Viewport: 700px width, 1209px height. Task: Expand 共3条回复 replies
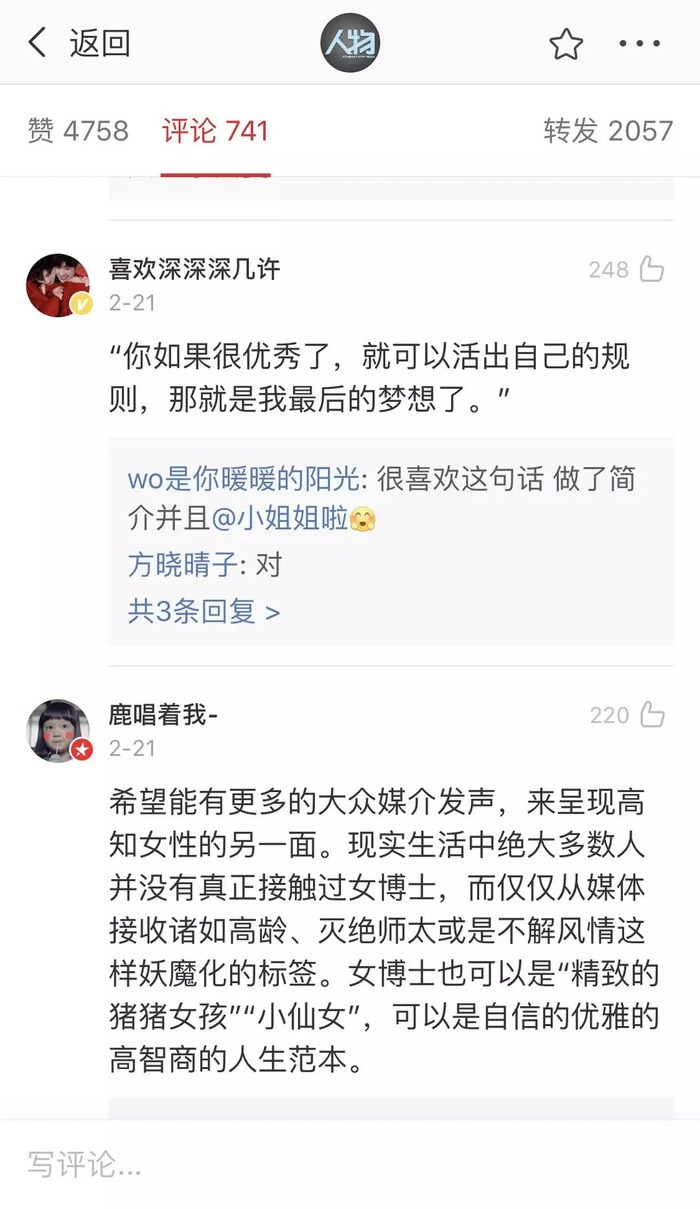(x=203, y=611)
